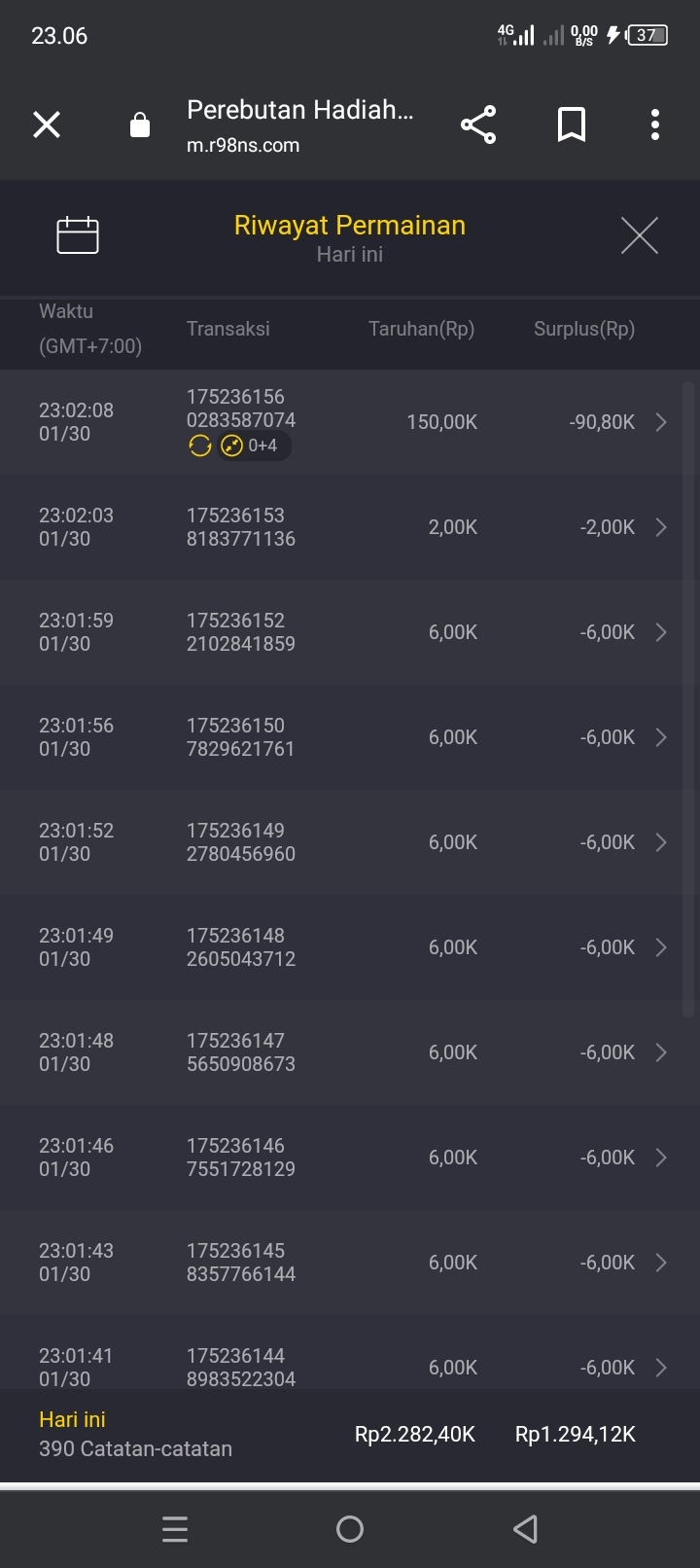The width and height of the screenshot is (700, 1568).
Task: Share this page
Action: tap(477, 125)
